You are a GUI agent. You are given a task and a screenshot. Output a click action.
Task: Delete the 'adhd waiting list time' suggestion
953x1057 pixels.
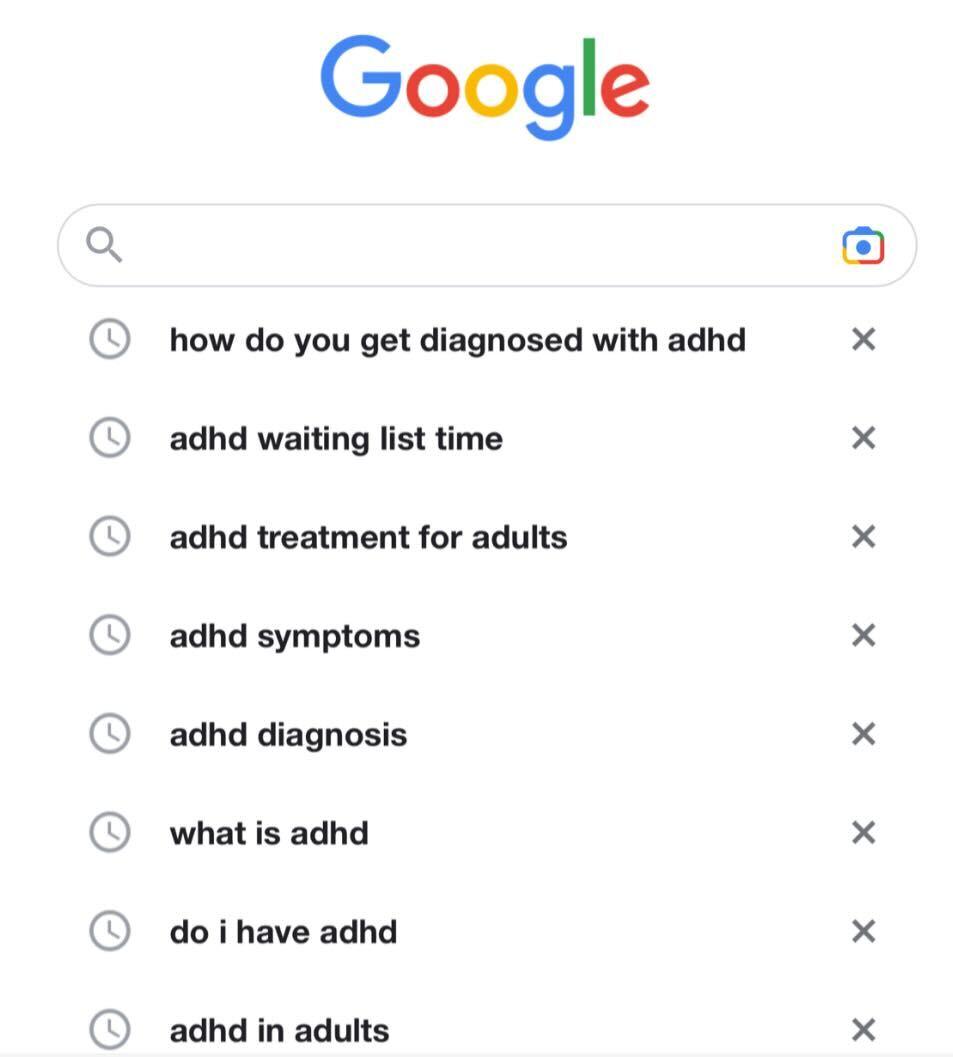(862, 438)
